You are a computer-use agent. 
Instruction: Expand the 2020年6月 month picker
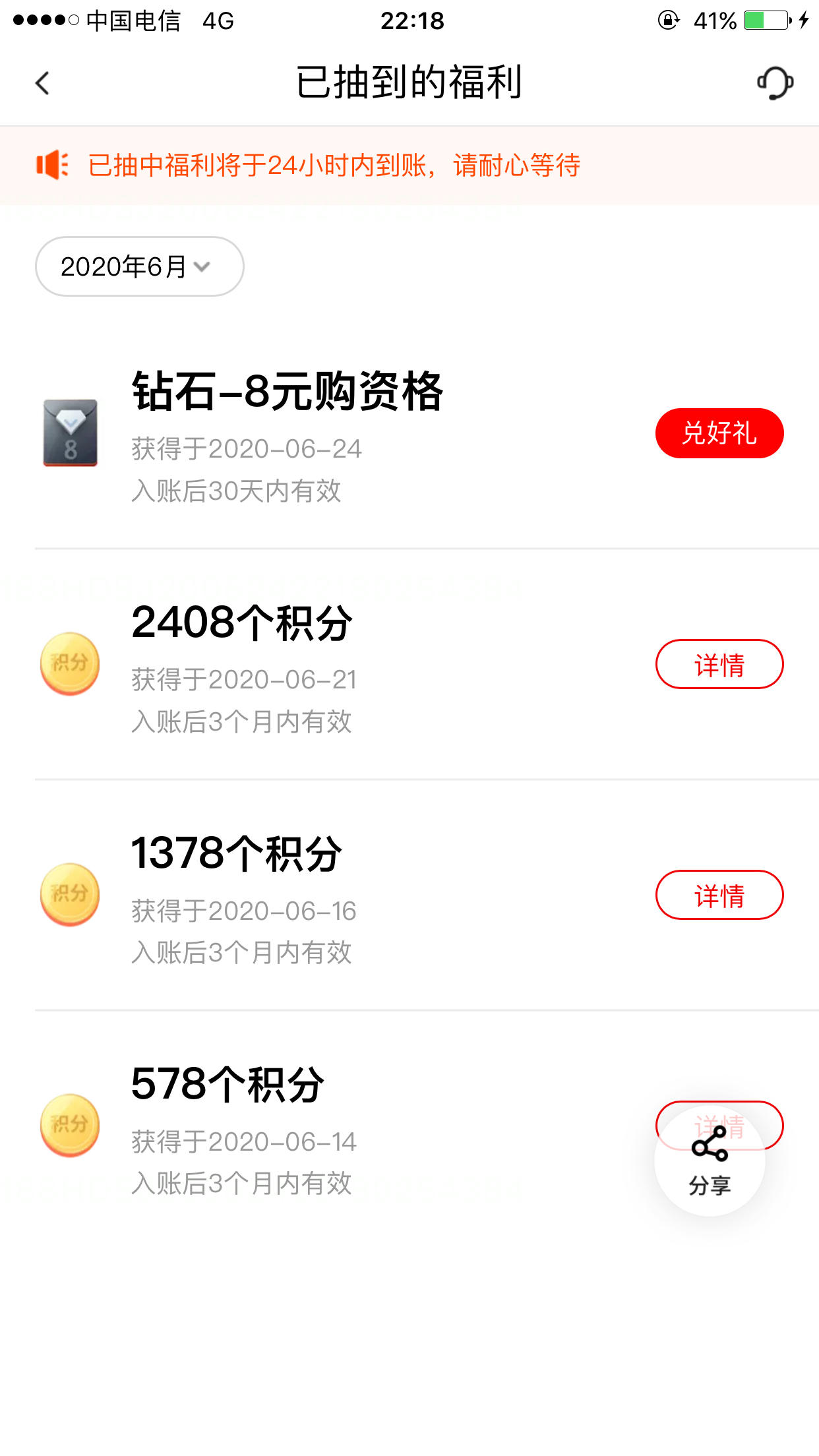(x=140, y=266)
